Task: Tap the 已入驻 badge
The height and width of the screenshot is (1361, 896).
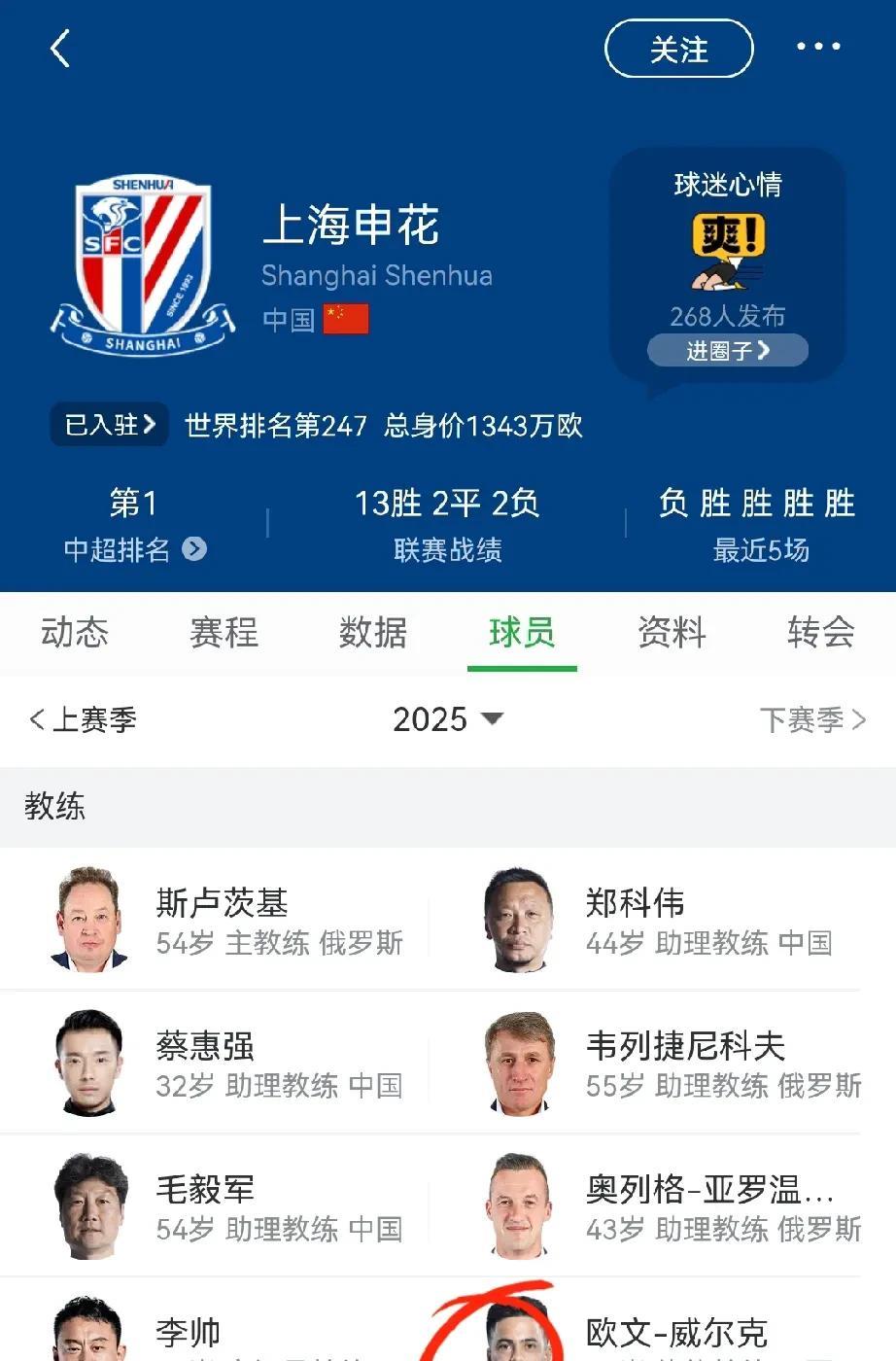Action: tap(110, 425)
